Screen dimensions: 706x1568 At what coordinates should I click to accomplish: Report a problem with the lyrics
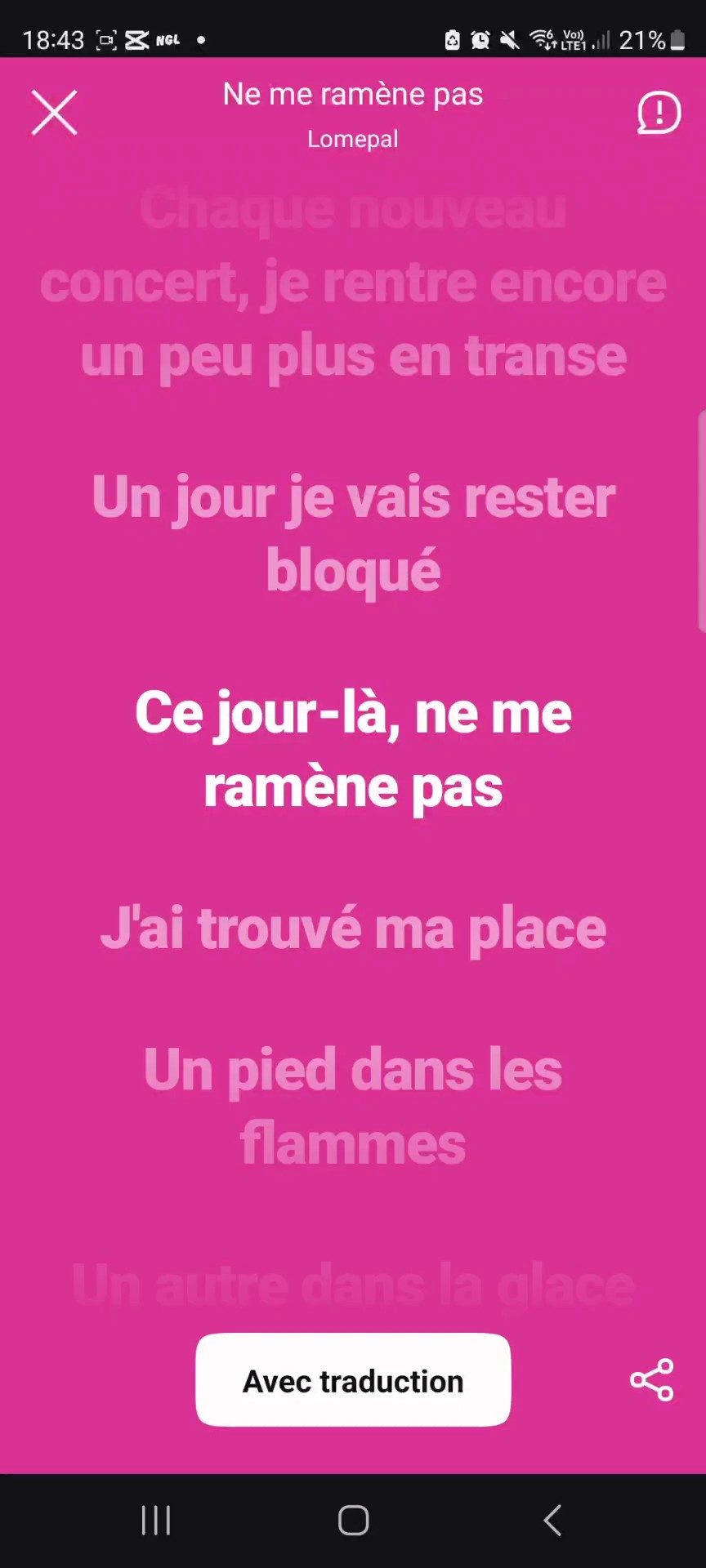[x=659, y=112]
